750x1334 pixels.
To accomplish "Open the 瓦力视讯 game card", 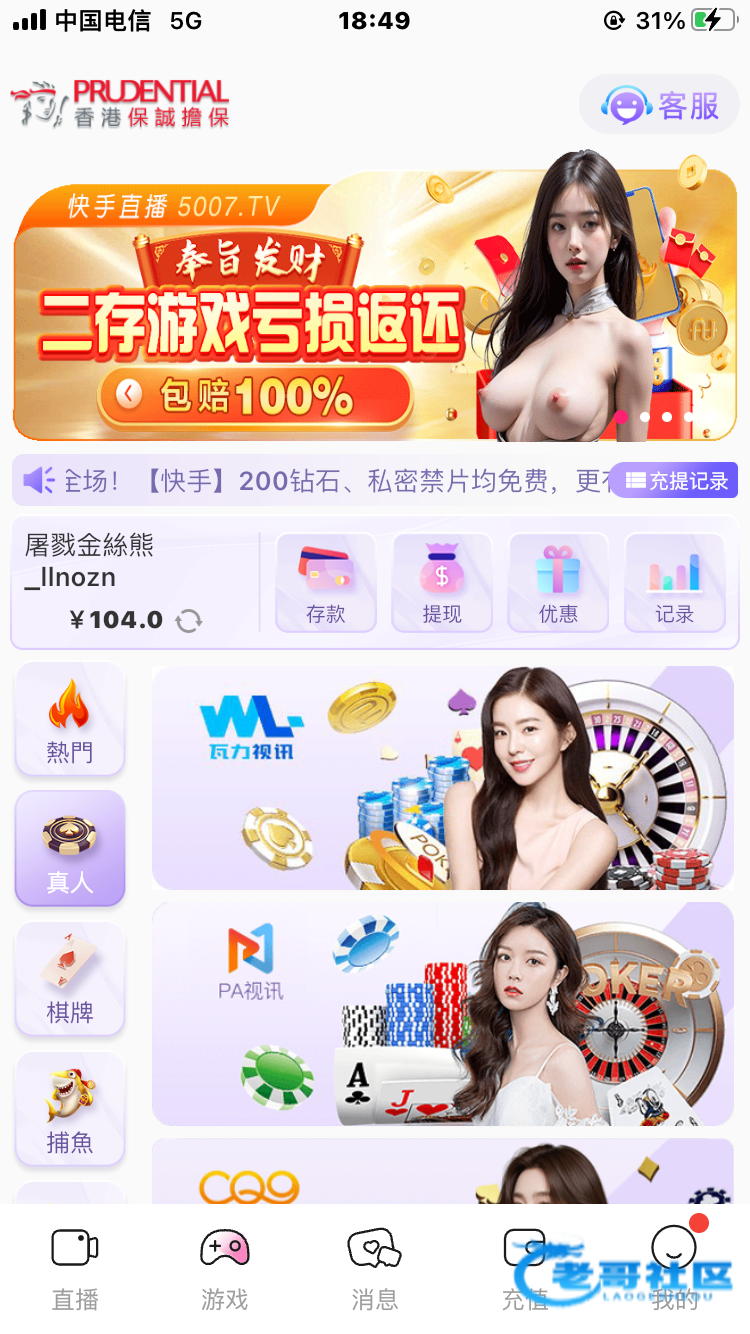I will pyautogui.click(x=443, y=778).
